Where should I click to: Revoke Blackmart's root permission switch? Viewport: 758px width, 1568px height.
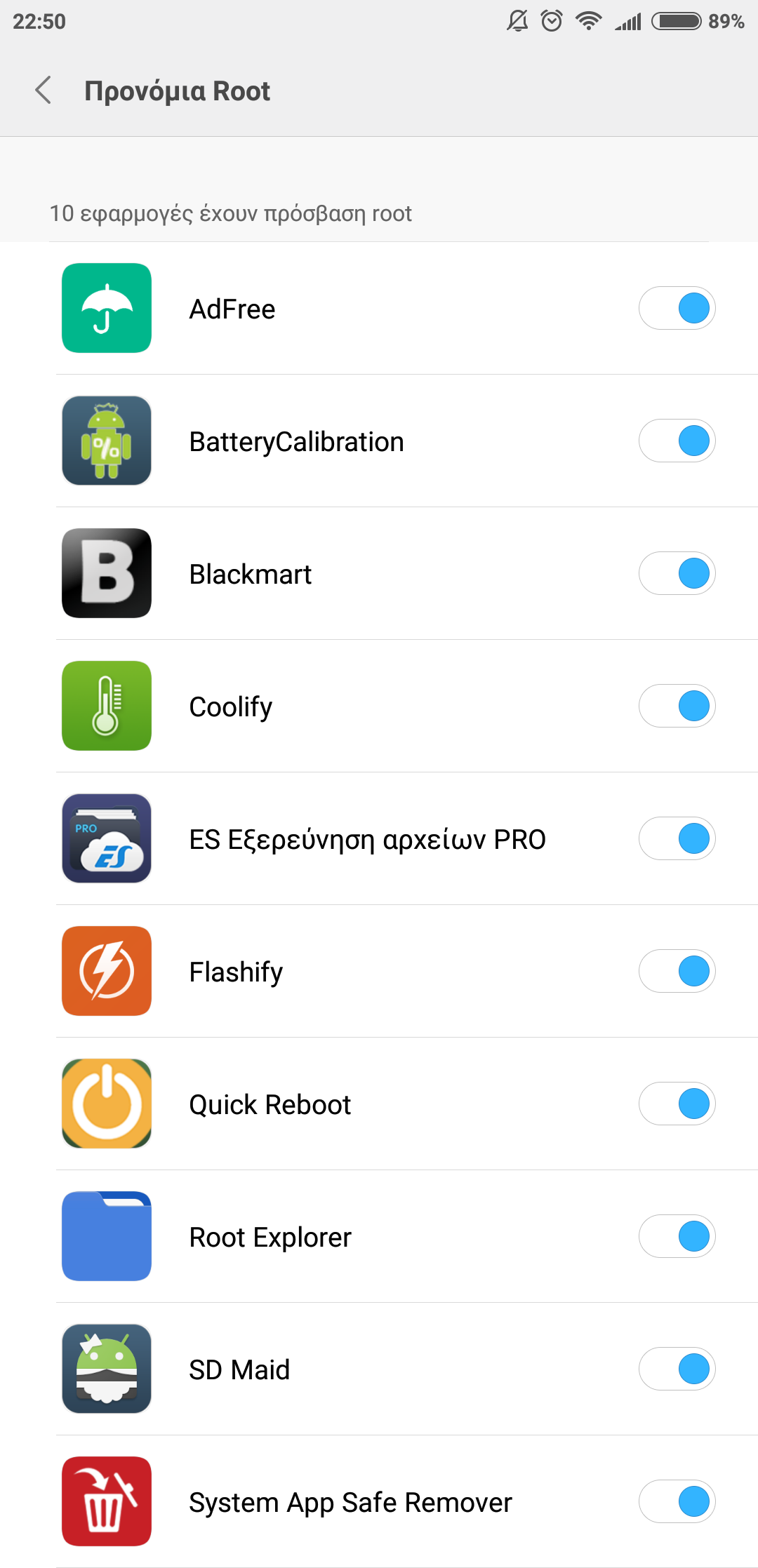click(x=677, y=573)
